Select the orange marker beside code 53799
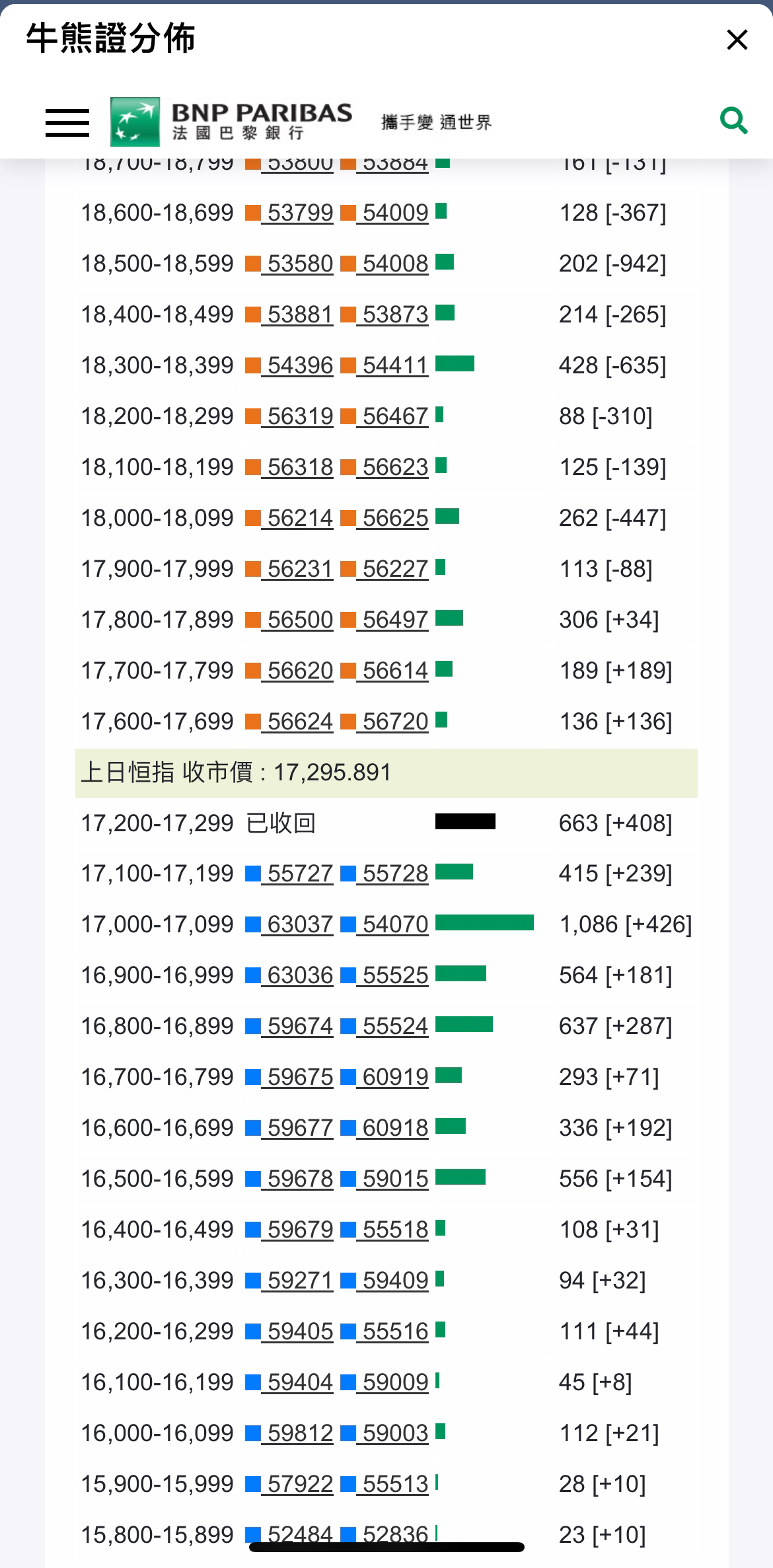The height and width of the screenshot is (1568, 773). click(254, 211)
